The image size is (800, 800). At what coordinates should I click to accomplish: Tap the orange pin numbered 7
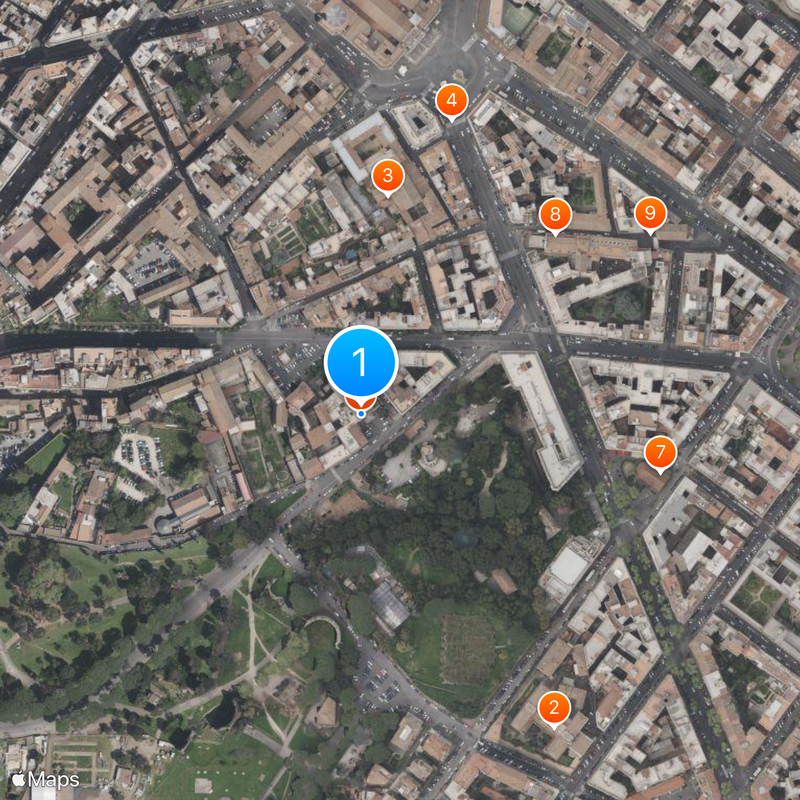click(x=659, y=452)
